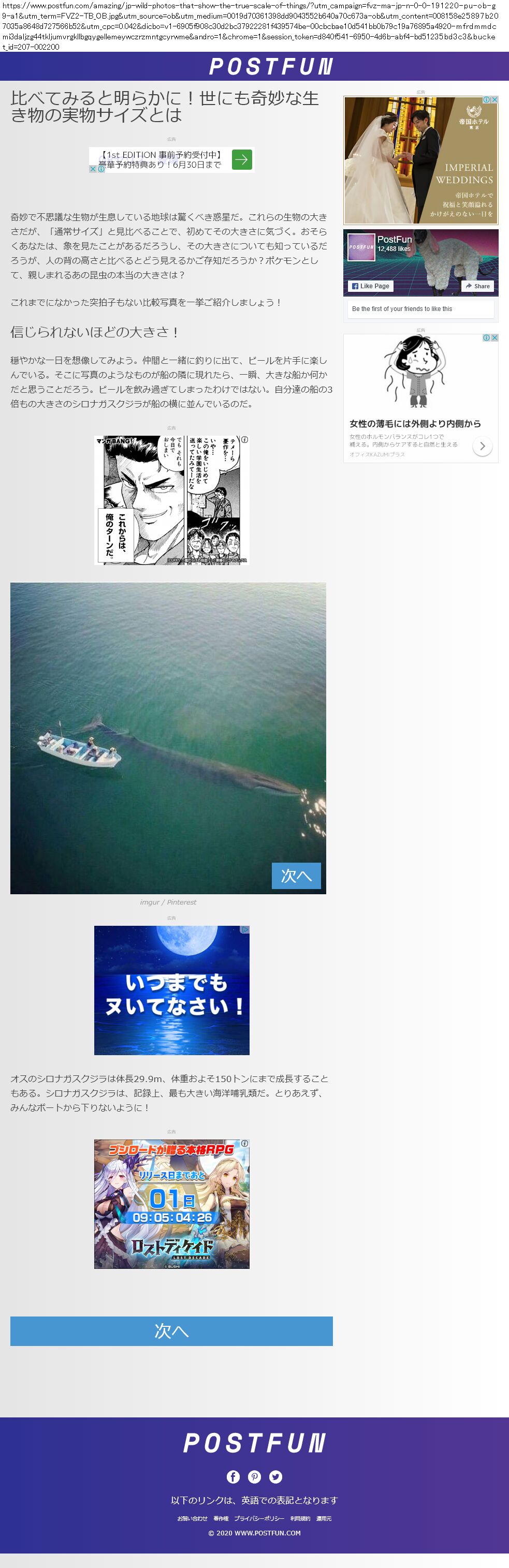
Task: View the プライバシーポリシー page
Action: pyautogui.click(x=259, y=1519)
